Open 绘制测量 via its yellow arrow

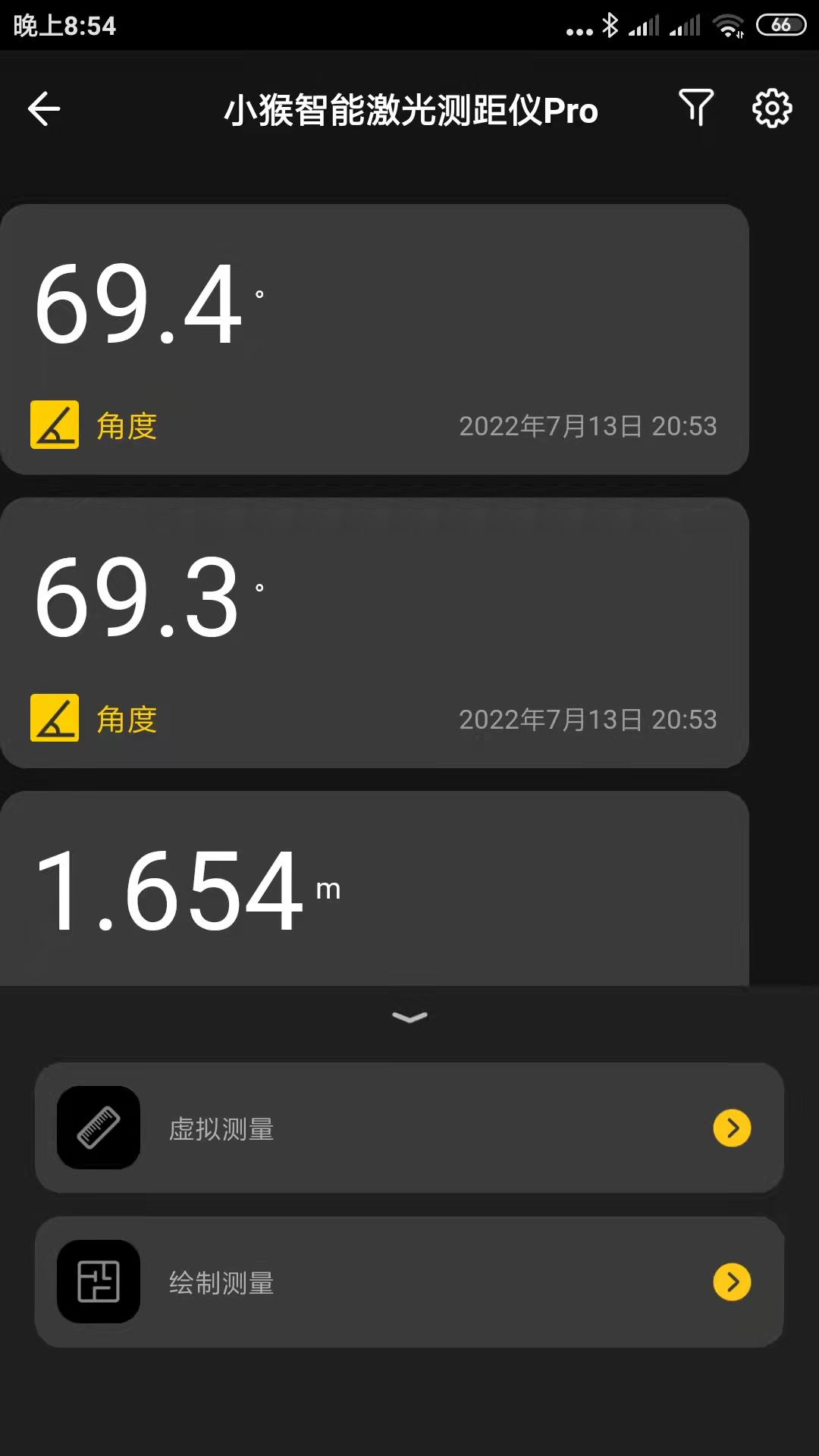pyautogui.click(x=730, y=1283)
